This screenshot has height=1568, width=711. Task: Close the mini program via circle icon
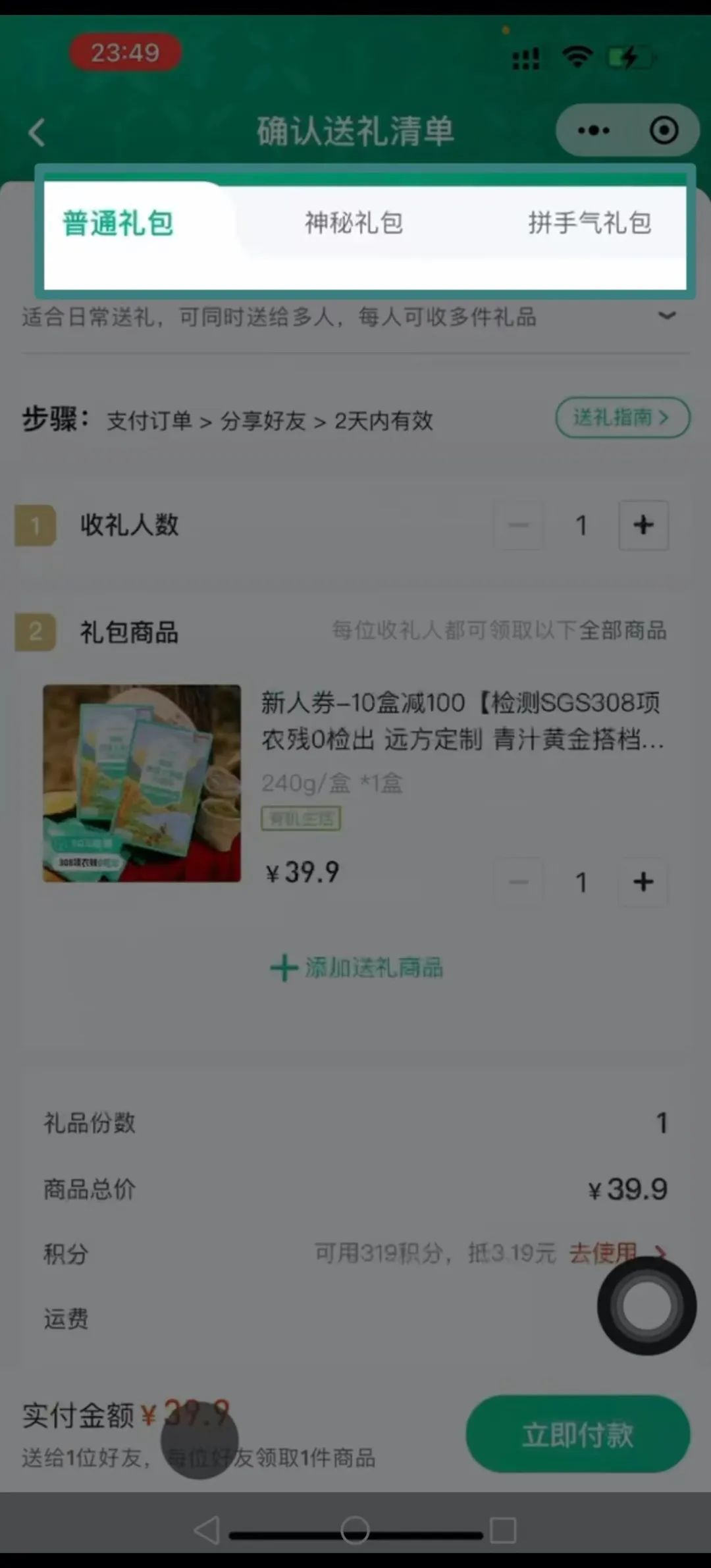click(x=663, y=130)
